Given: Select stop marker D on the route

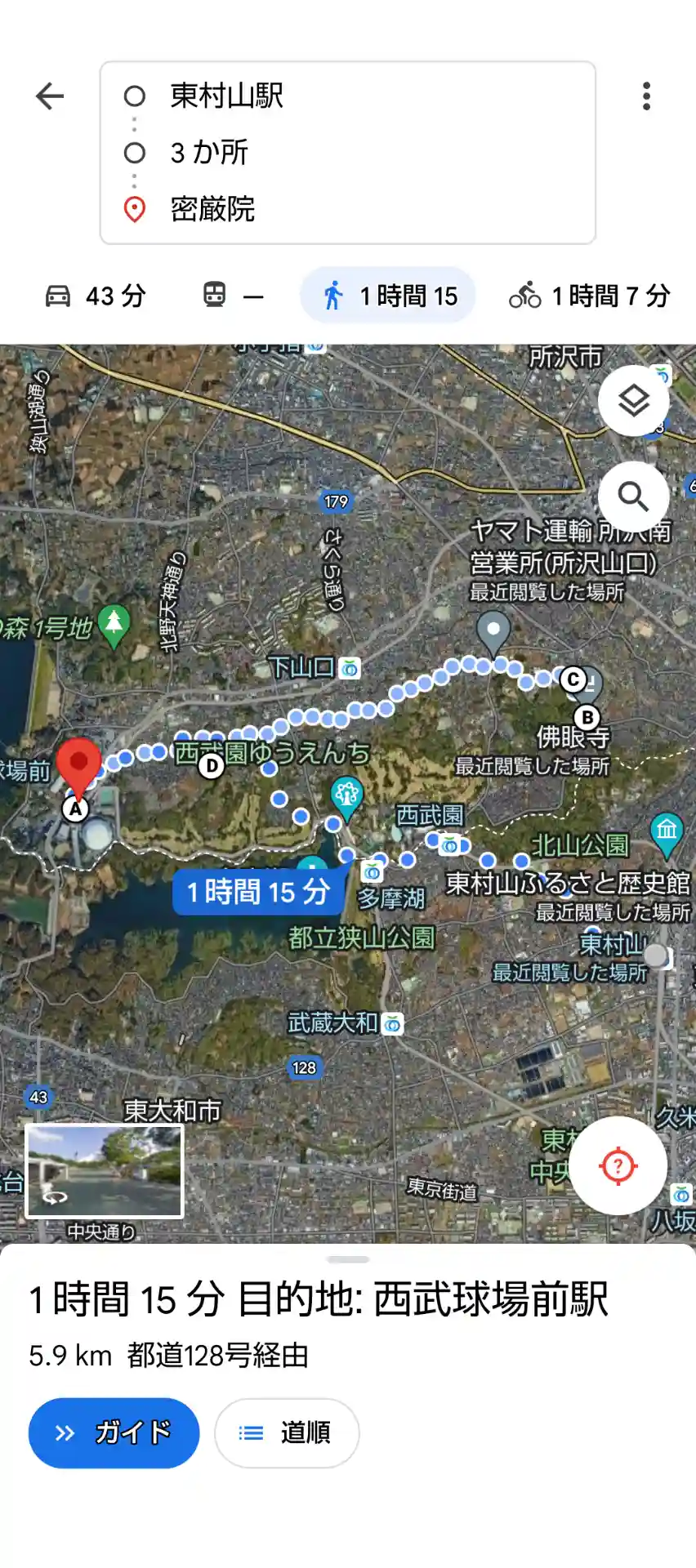Looking at the screenshot, I should pos(212,766).
